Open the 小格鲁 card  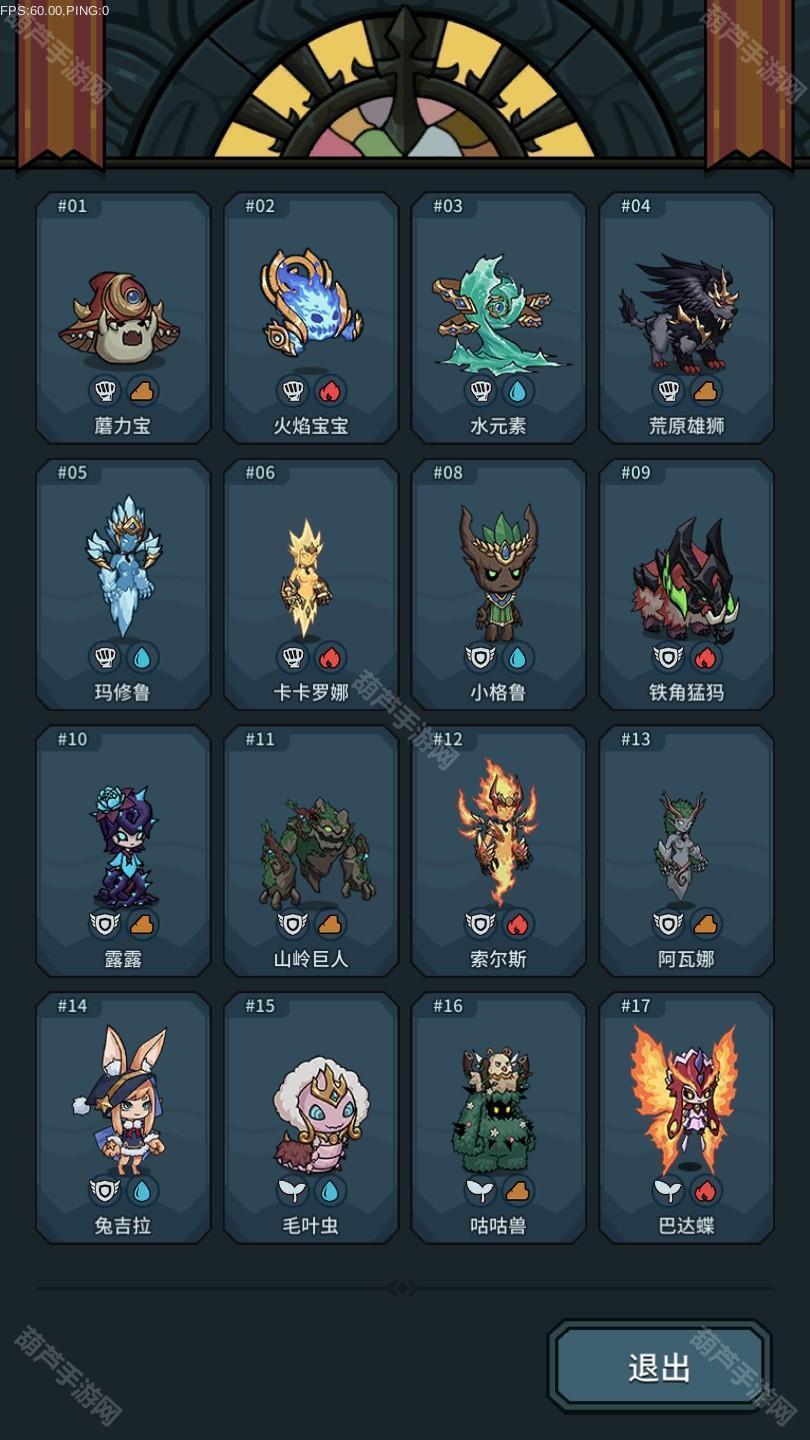pos(498,585)
